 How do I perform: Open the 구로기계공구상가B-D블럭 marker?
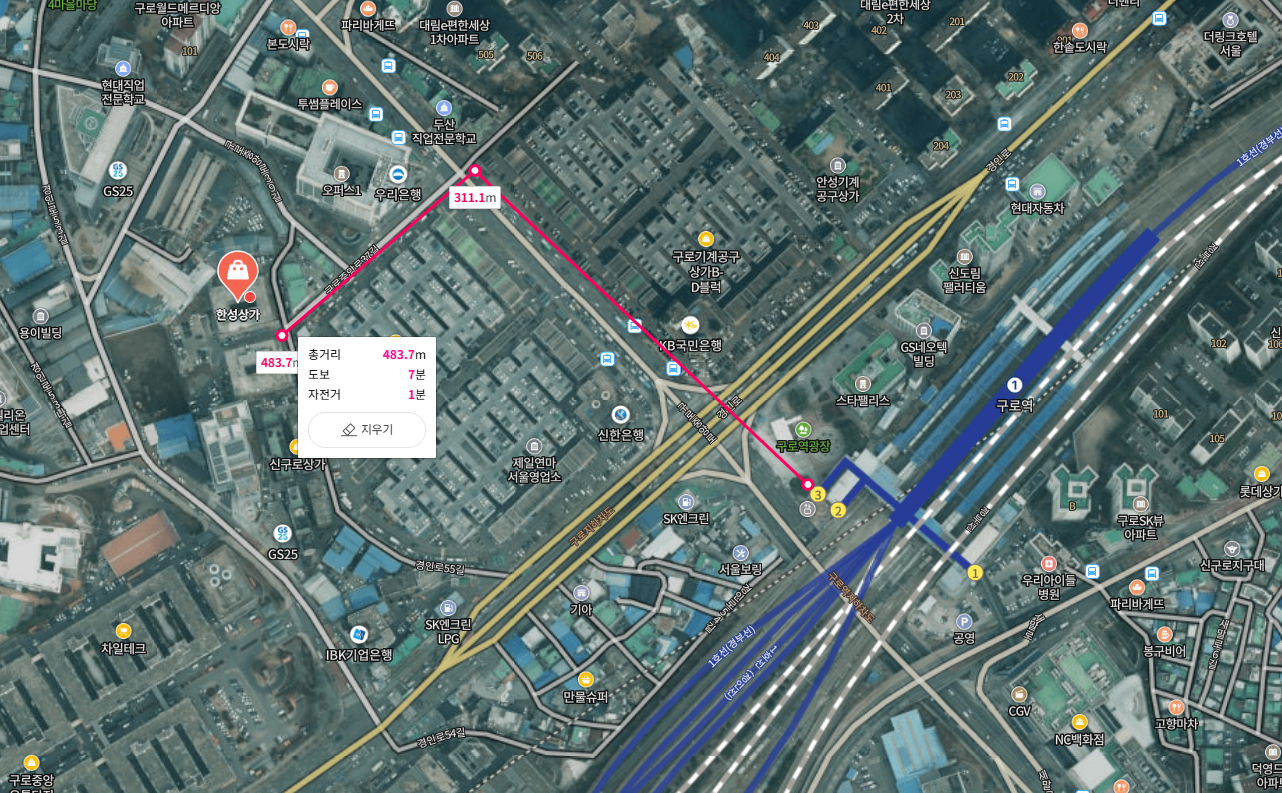706,239
